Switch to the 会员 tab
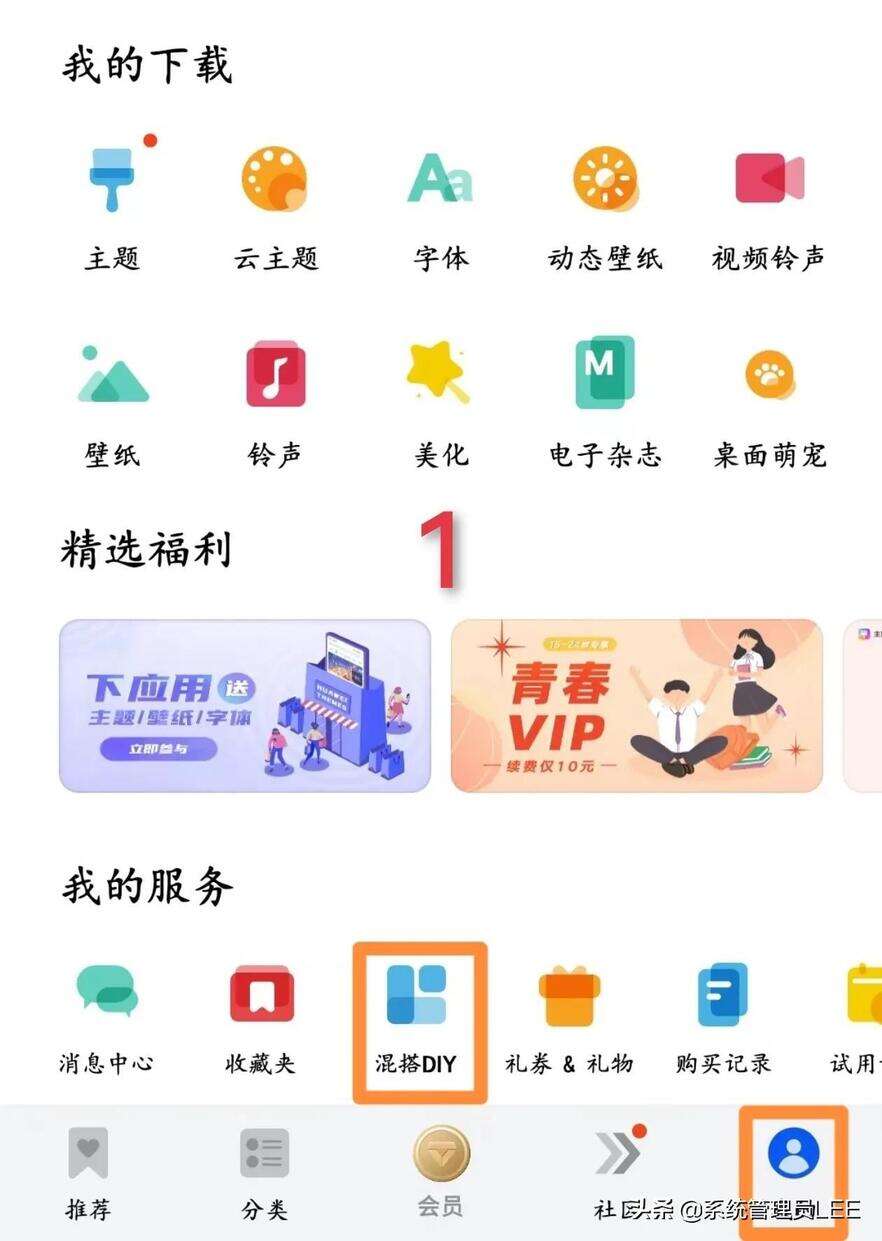The image size is (882, 1241). [440, 1172]
